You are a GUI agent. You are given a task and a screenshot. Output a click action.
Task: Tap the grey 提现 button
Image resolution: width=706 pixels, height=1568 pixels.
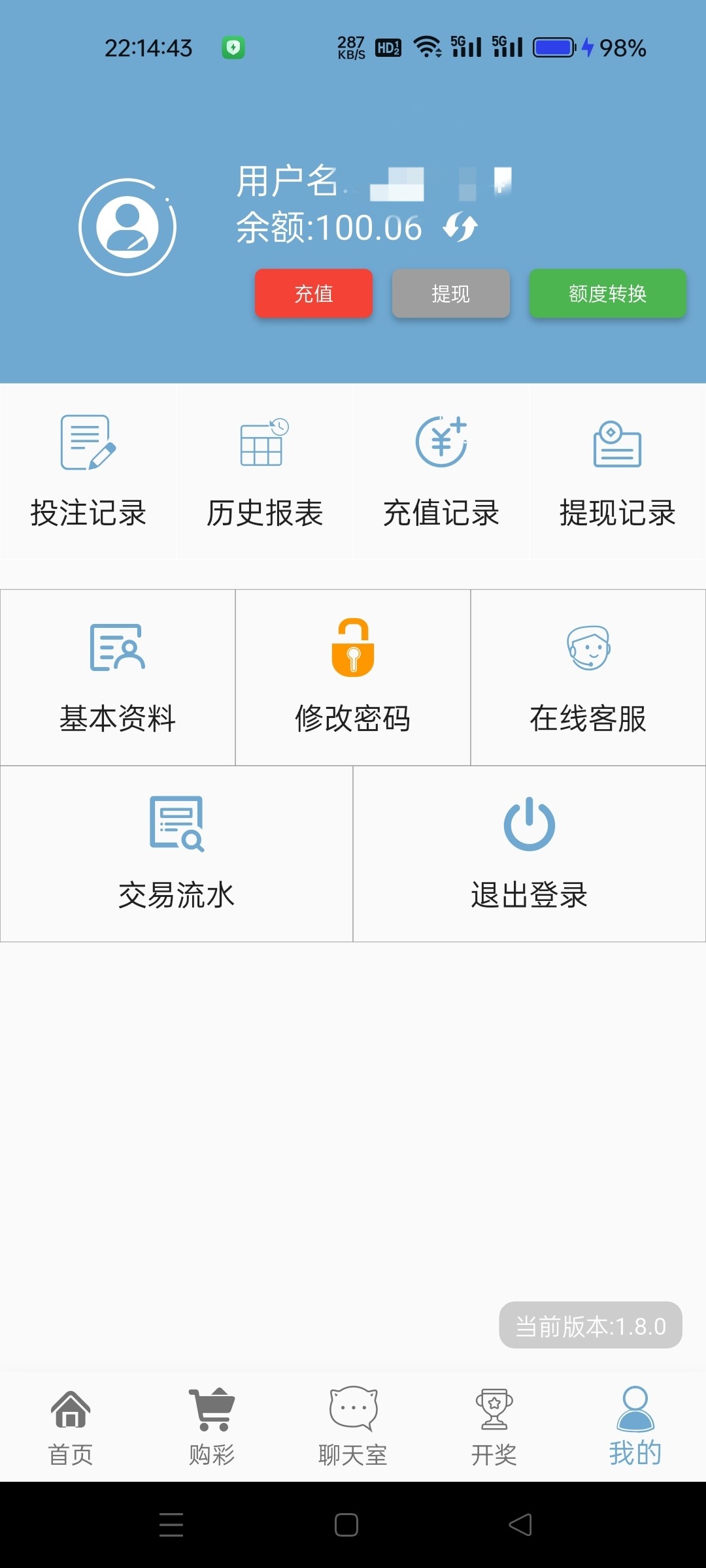(x=451, y=293)
